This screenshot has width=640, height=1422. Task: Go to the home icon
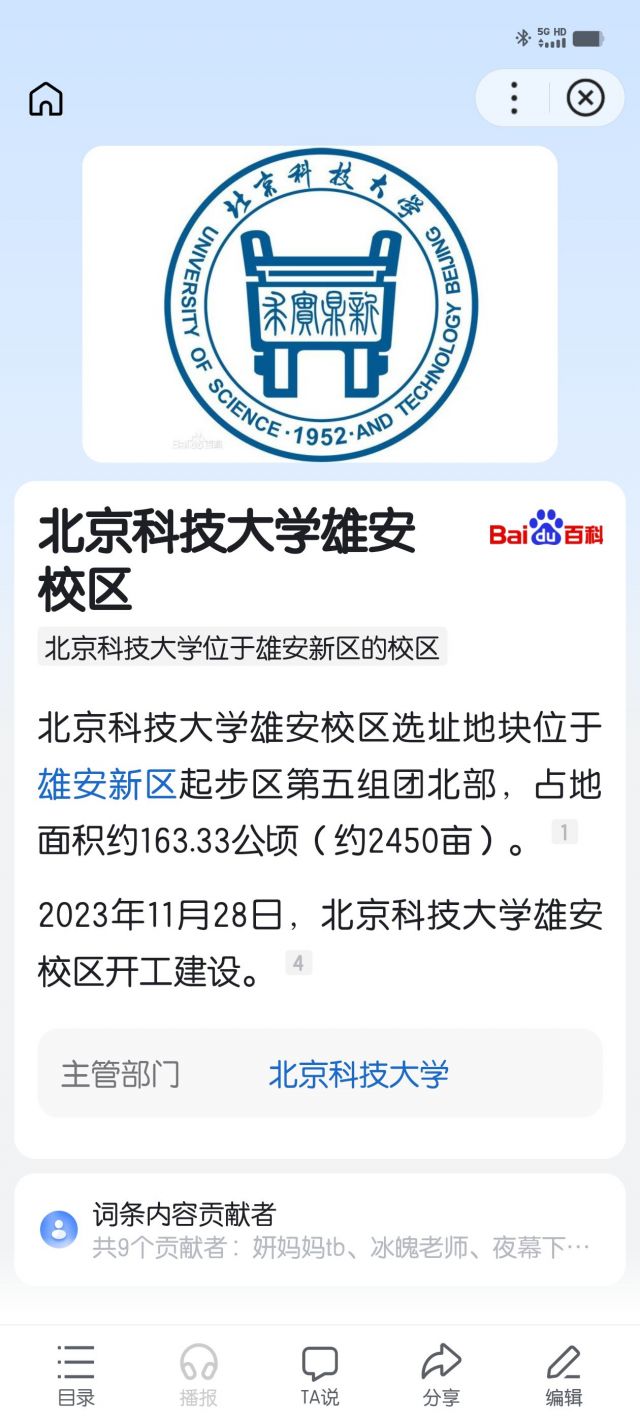(46, 99)
